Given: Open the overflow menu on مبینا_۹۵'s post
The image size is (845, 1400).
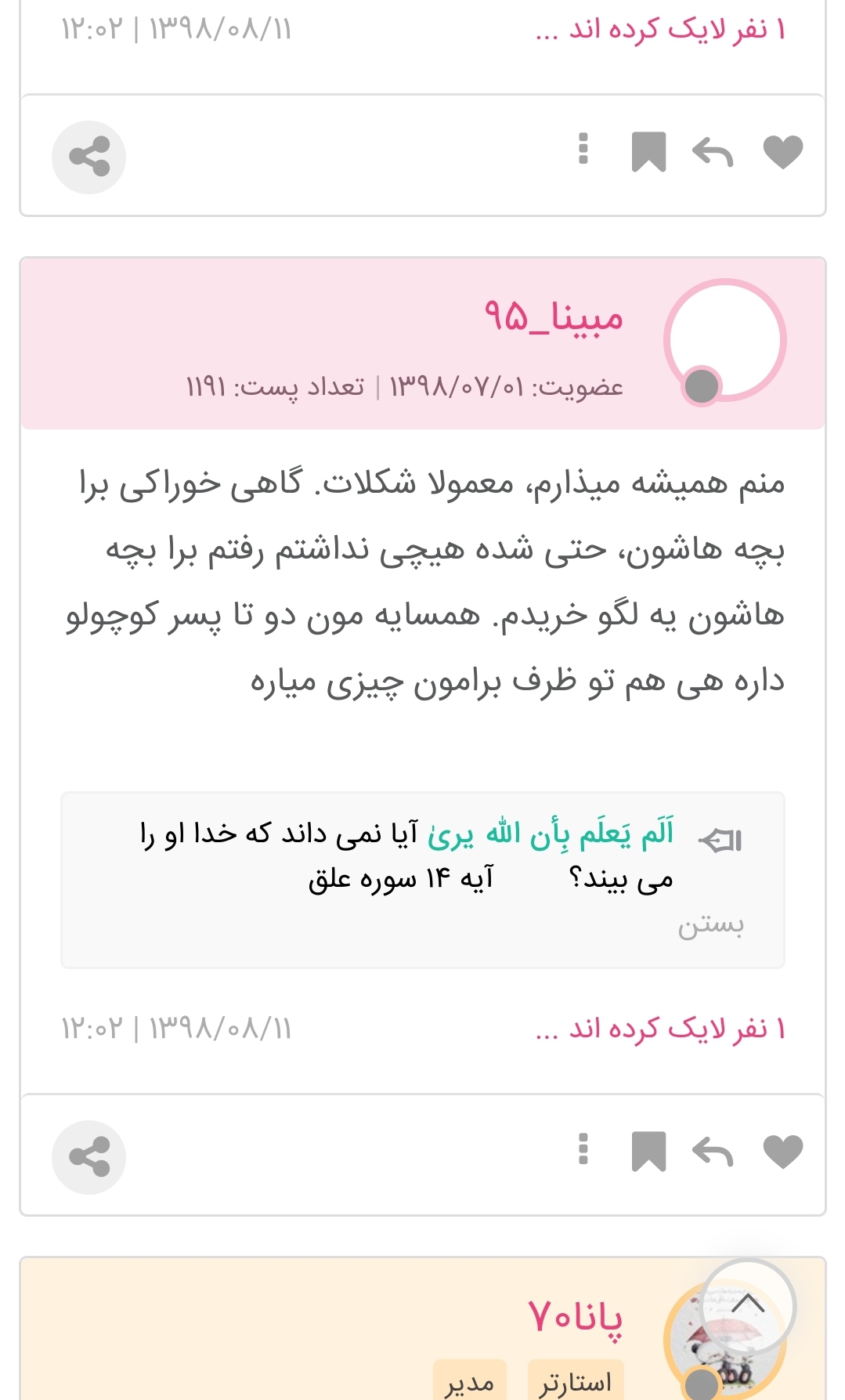Looking at the screenshot, I should point(583,1149).
